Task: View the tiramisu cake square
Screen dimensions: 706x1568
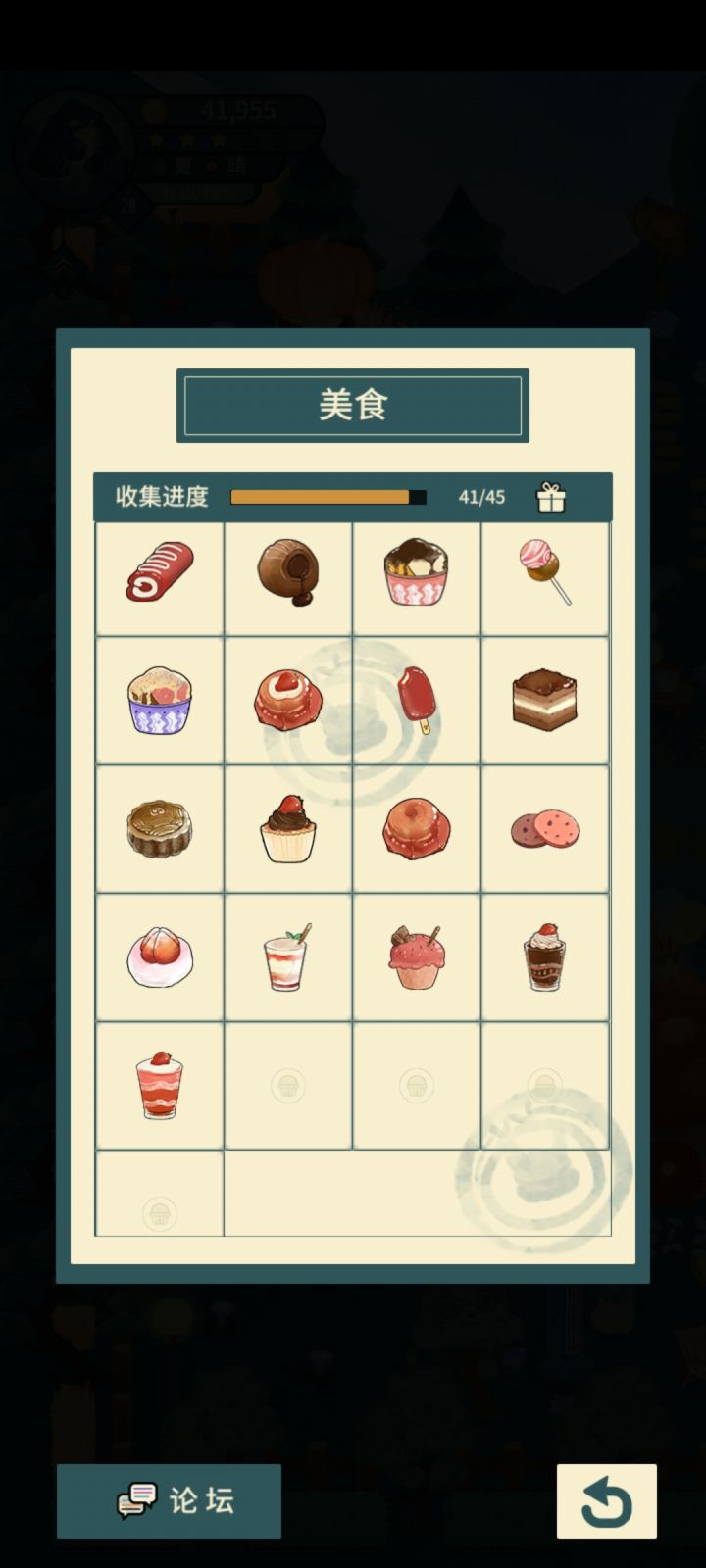Action: 545,701
